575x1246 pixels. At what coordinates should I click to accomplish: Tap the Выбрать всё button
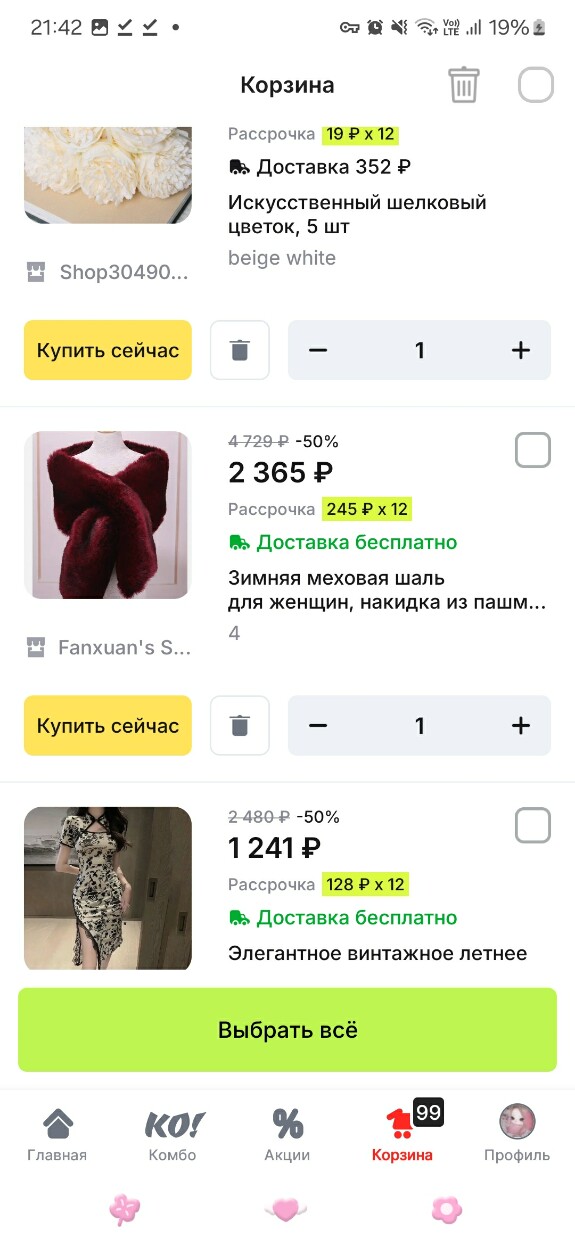(x=287, y=1030)
